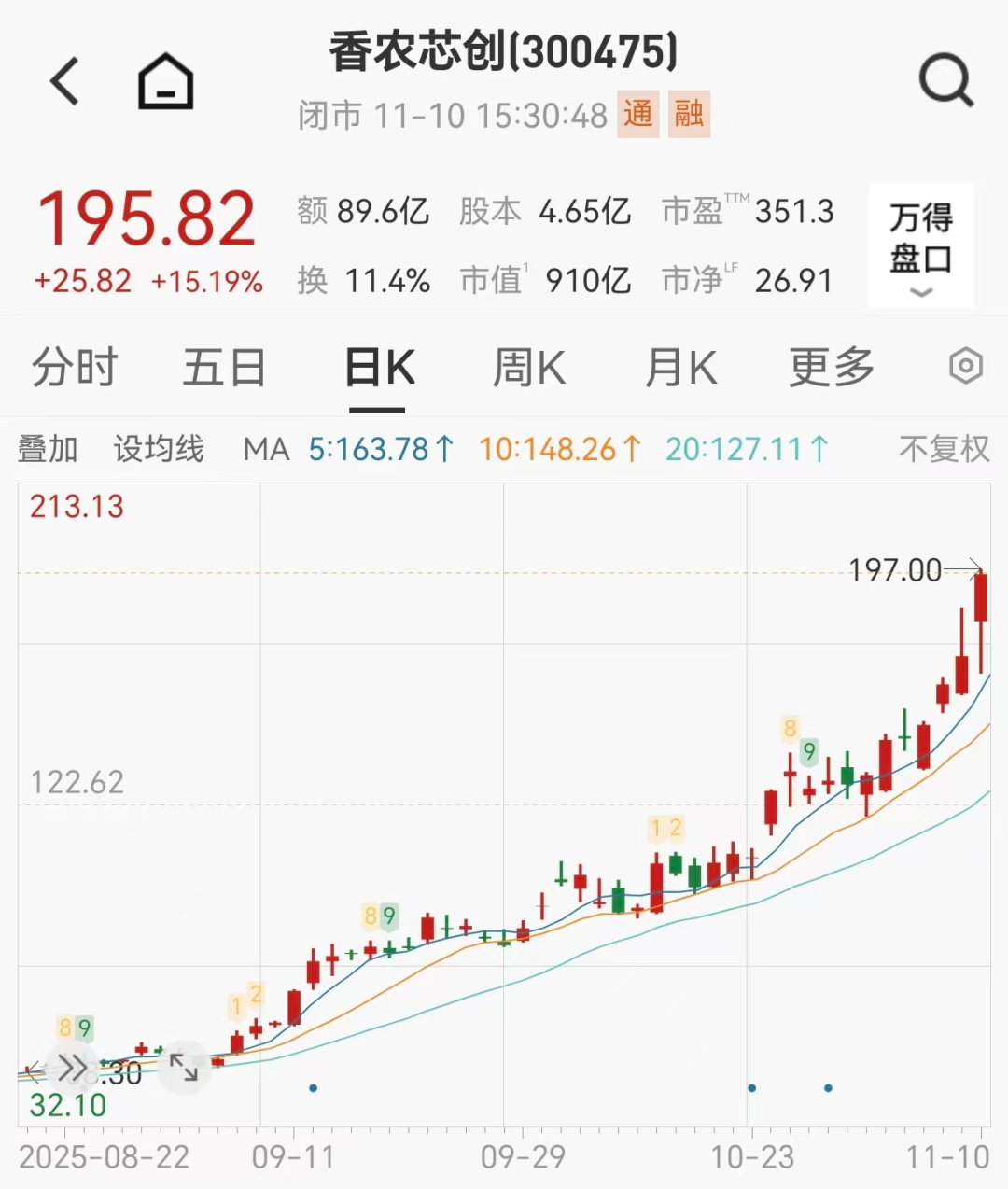Switch to the 周K chart tab
Image resolution: width=1008 pixels, height=1189 pixels.
point(528,367)
